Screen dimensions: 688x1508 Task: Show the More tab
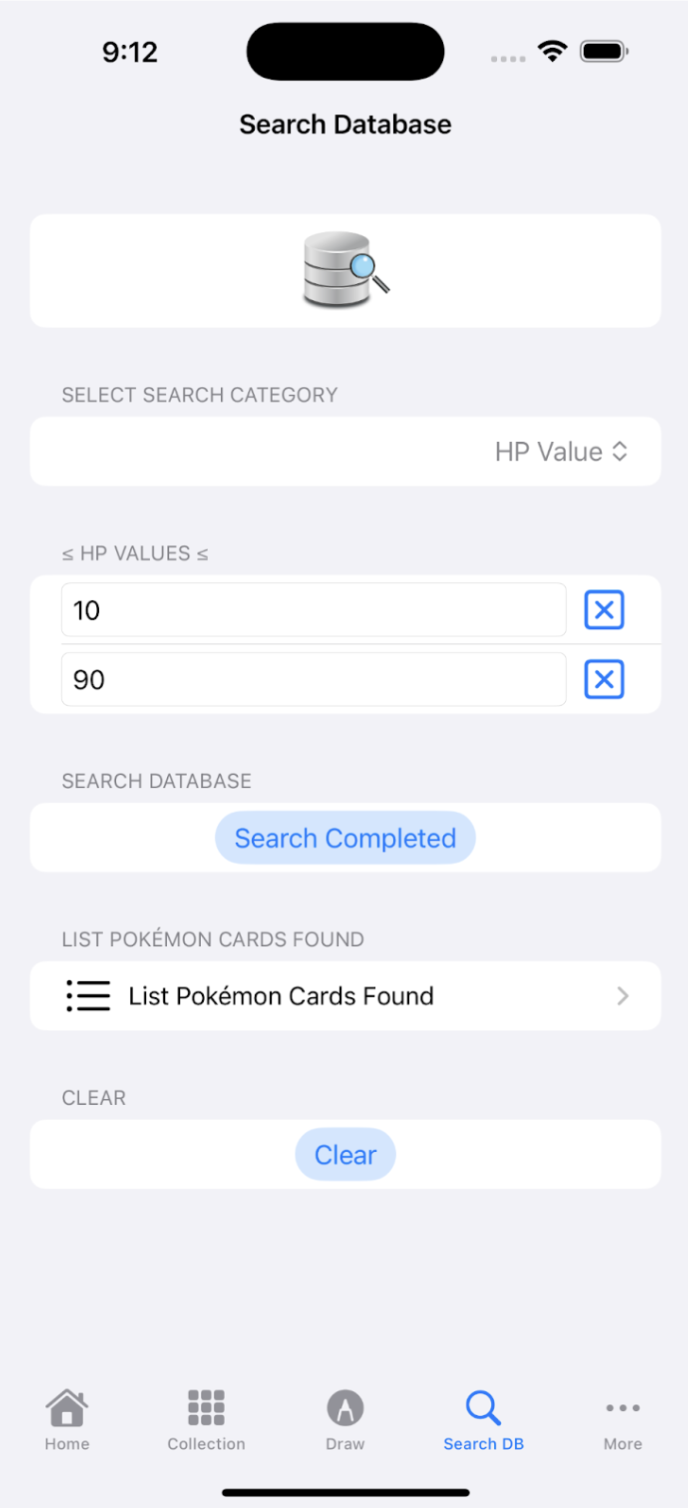point(622,1419)
